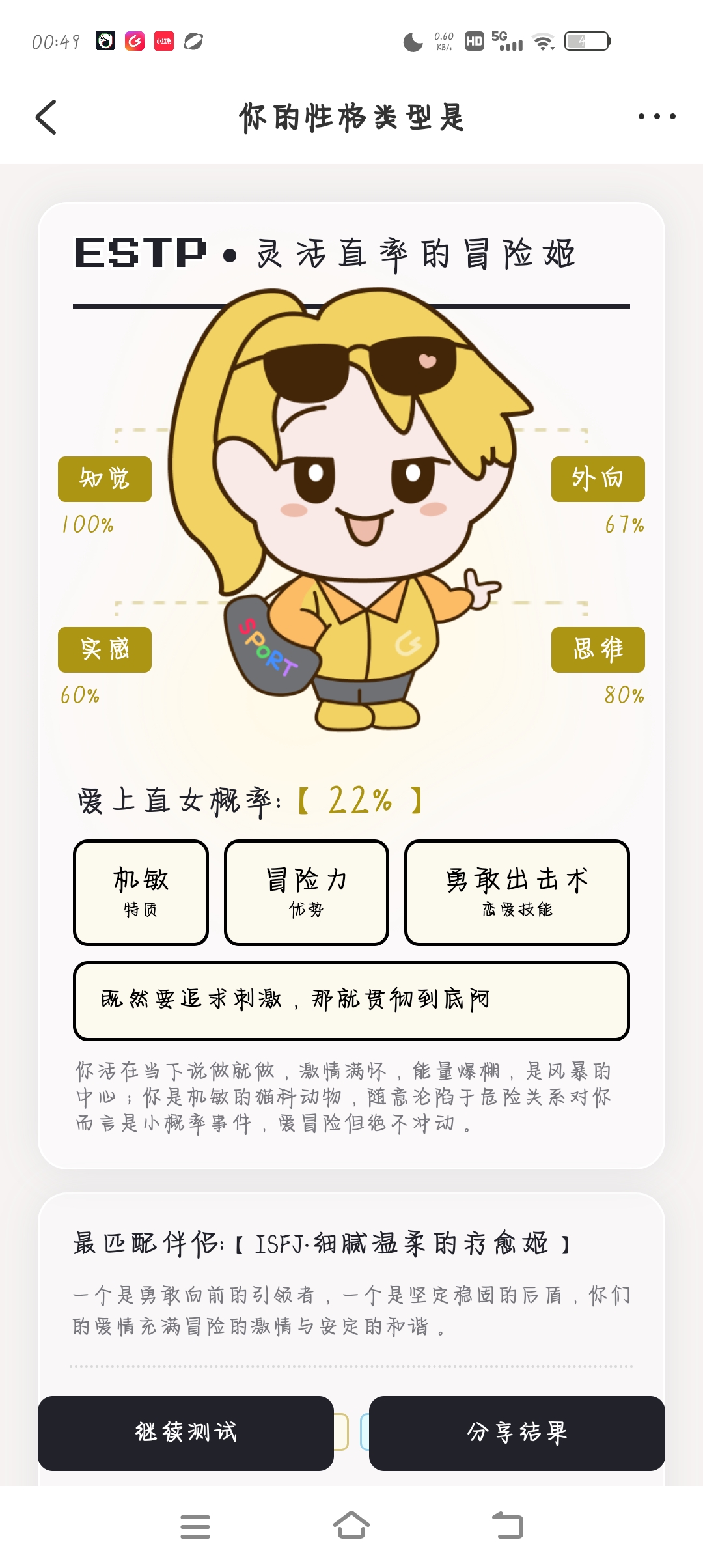Open the three-dot overflow menu
This screenshot has width=703, height=1568.
(657, 117)
